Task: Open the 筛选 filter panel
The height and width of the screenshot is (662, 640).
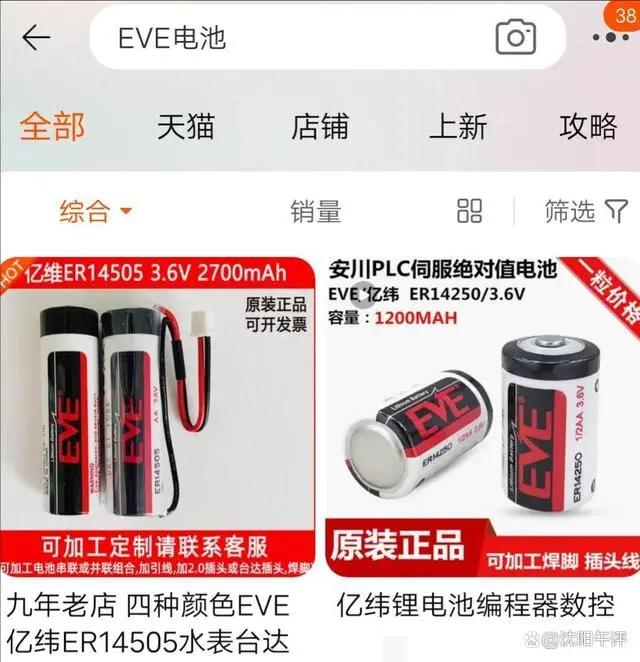Action: pyautogui.click(x=586, y=211)
